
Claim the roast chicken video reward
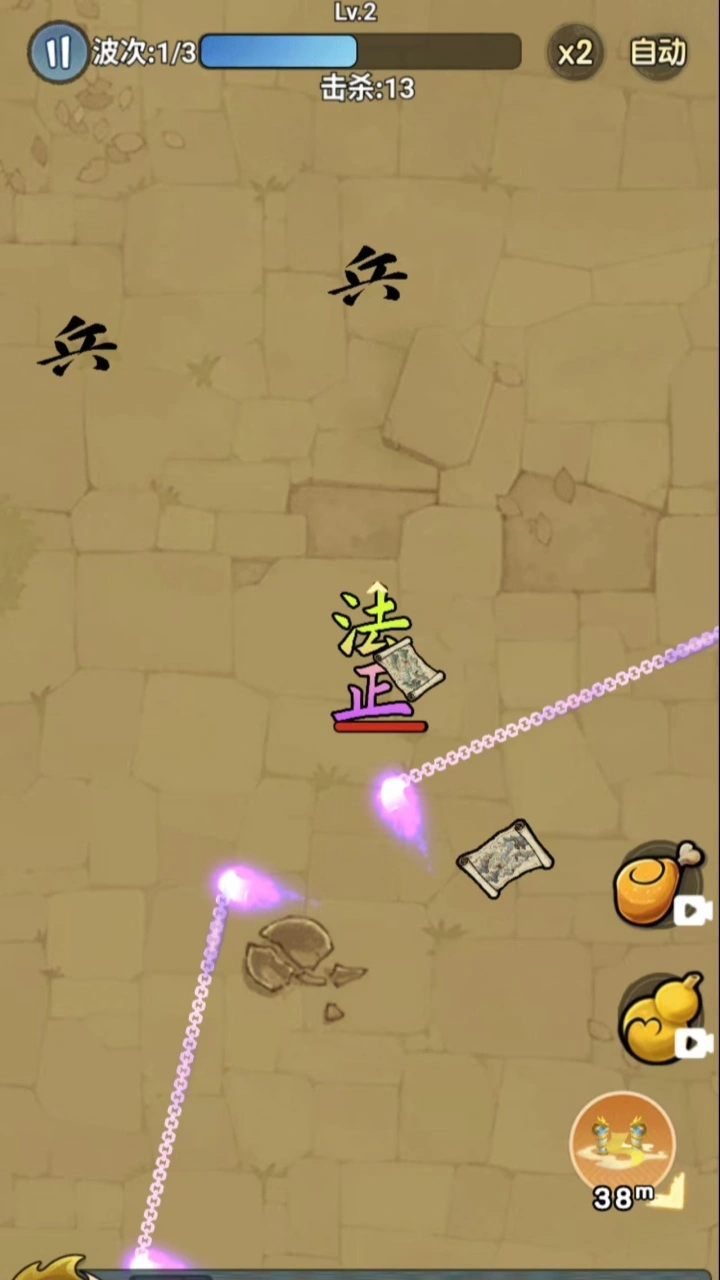(x=660, y=884)
